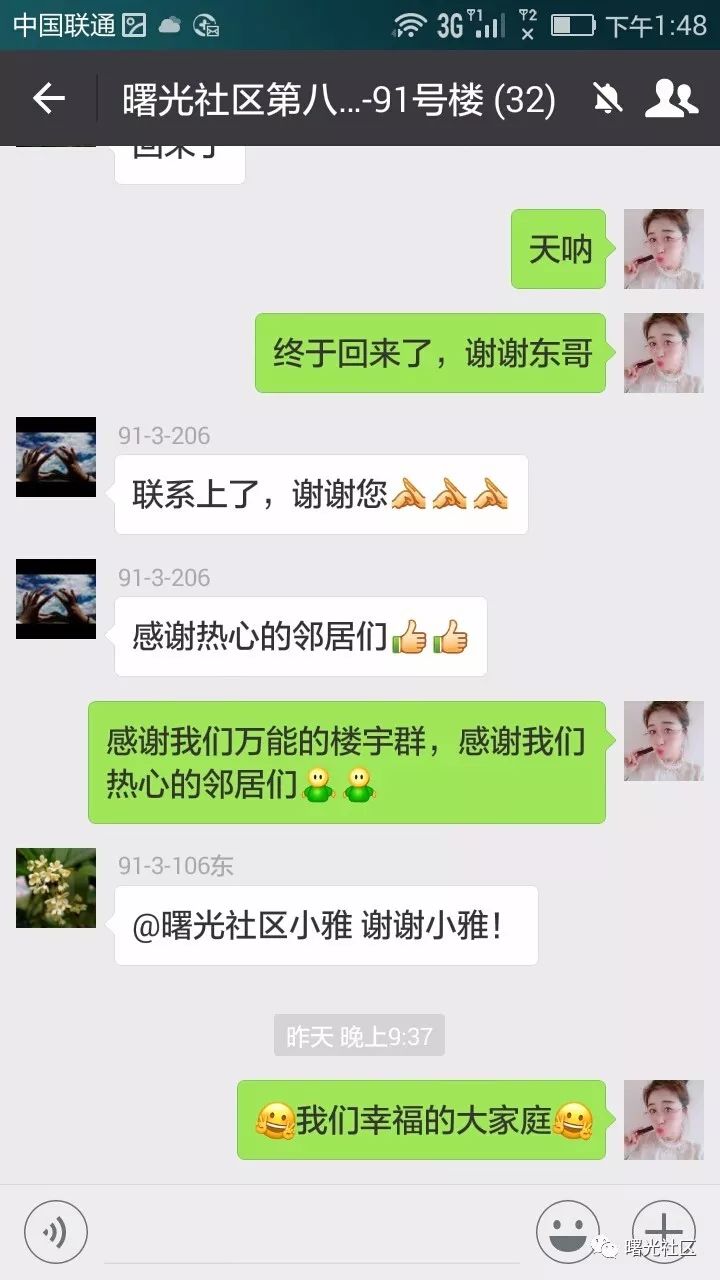Go back from the group chat
This screenshot has height=1280, width=720.
pyautogui.click(x=48, y=99)
